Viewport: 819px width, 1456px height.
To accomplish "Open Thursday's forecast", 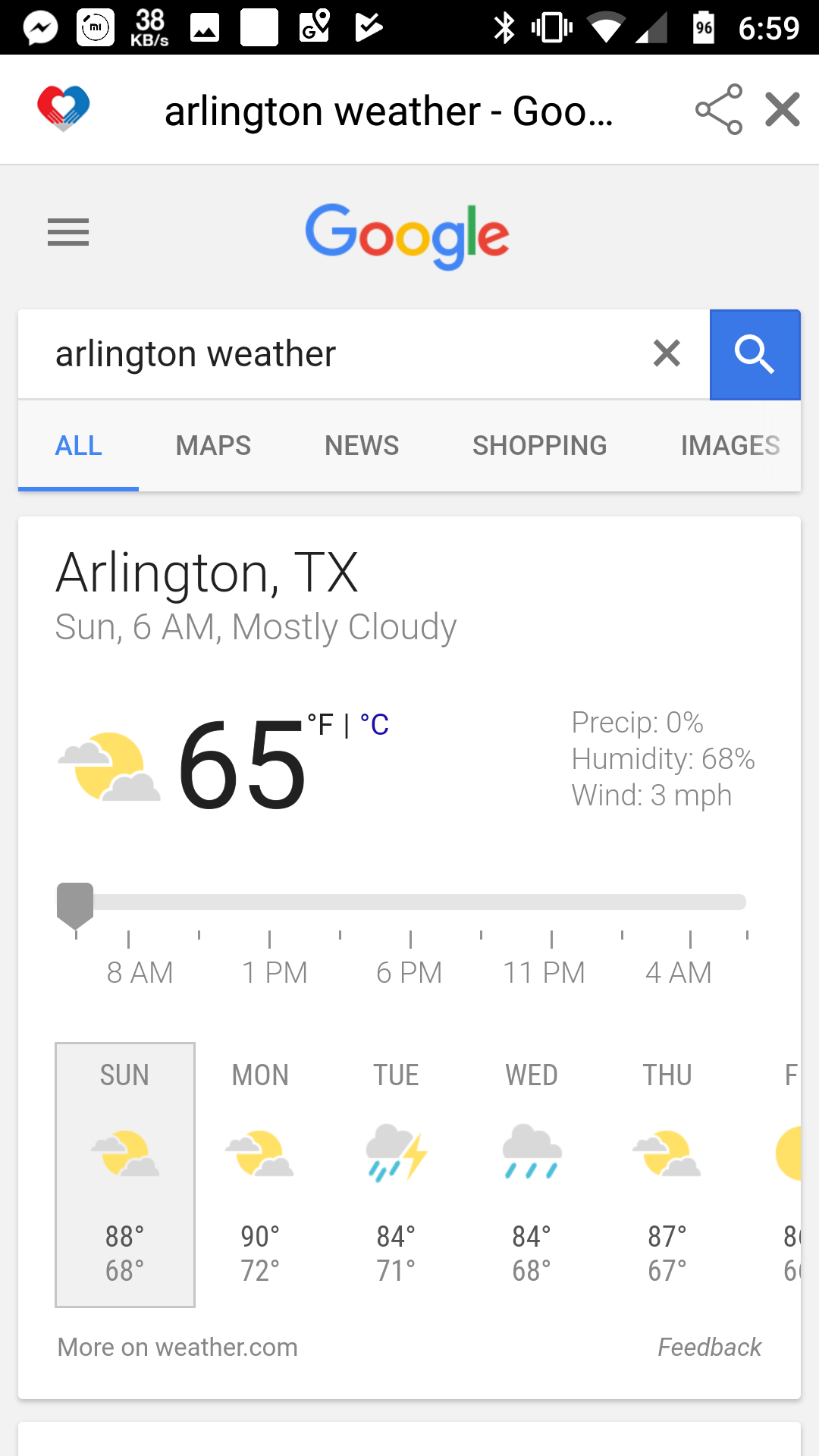I will pos(667,1174).
